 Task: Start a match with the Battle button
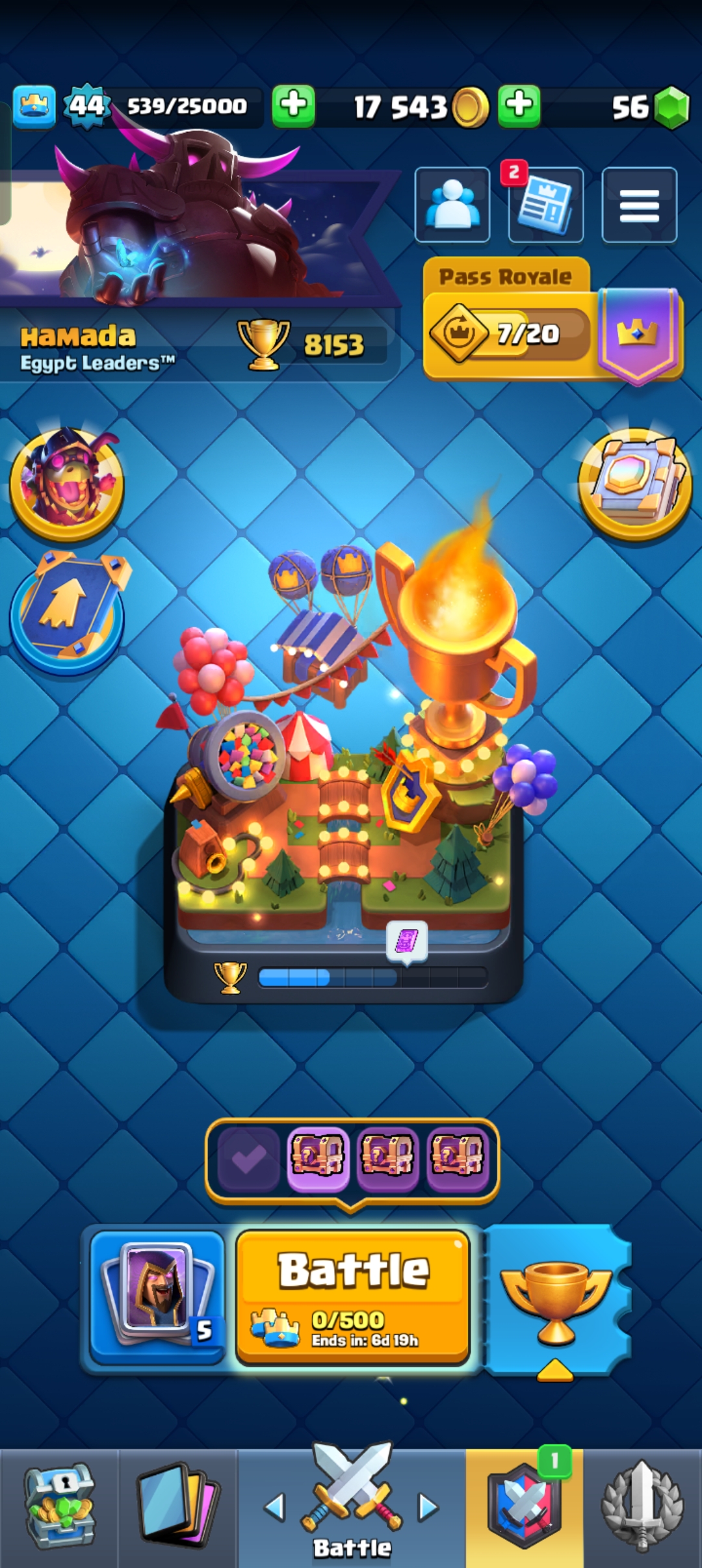(x=353, y=1297)
